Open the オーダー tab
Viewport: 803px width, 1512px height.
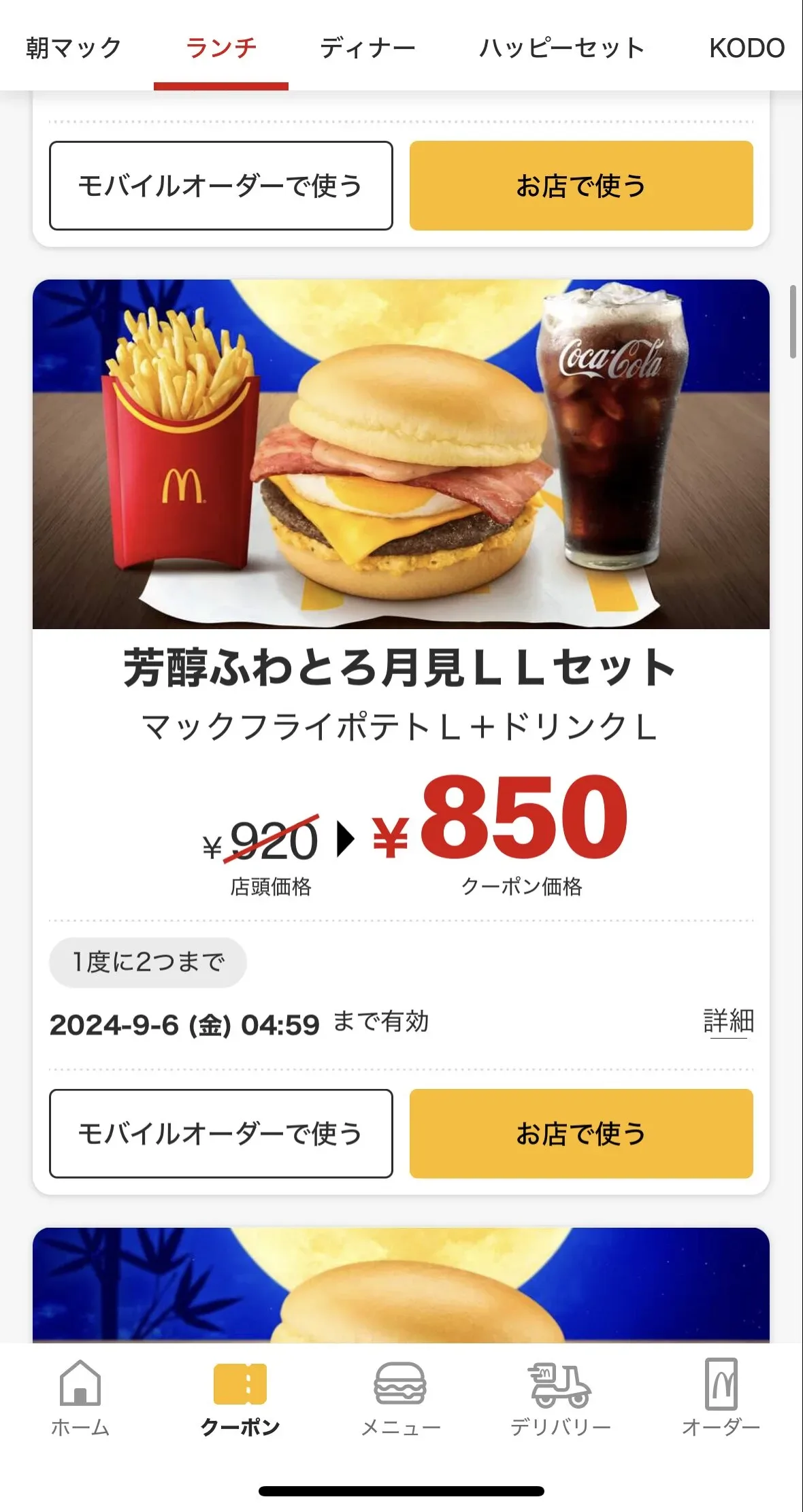click(x=721, y=1398)
